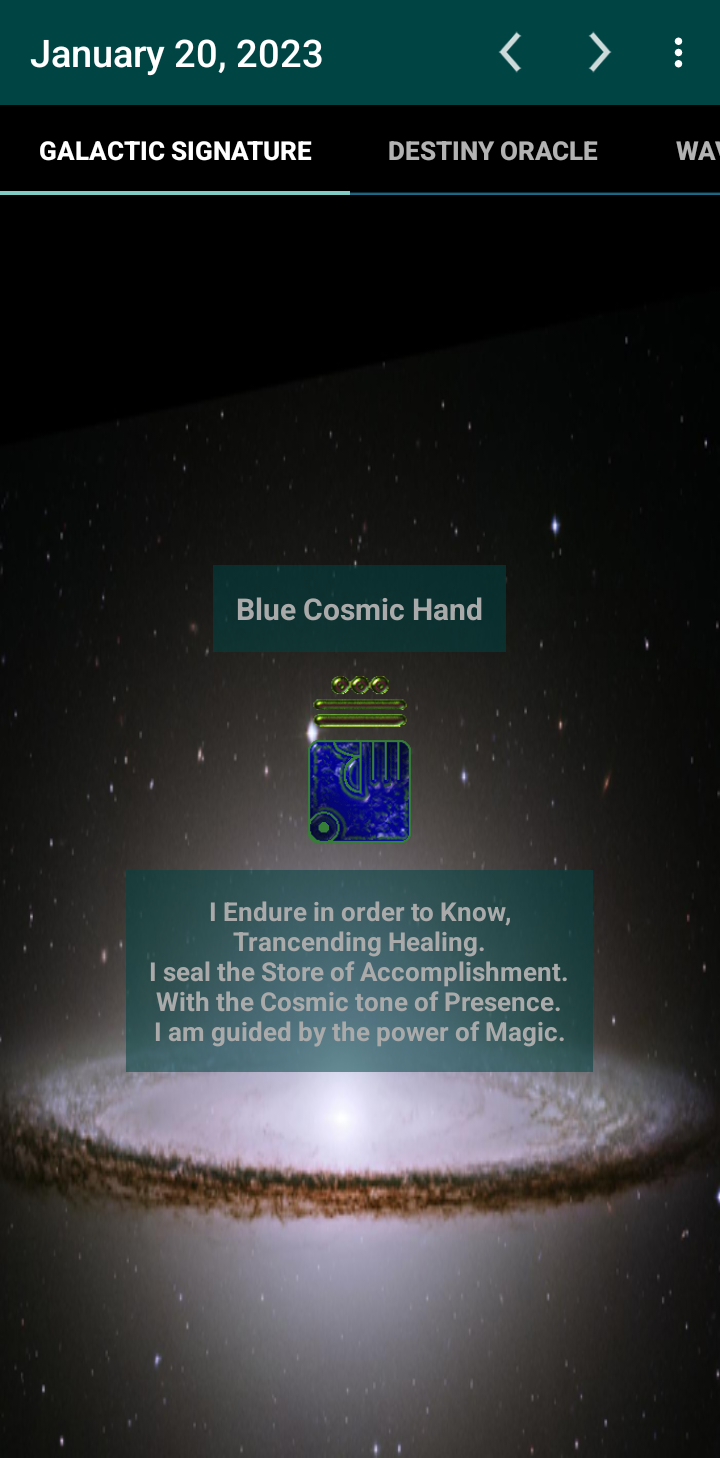Go to the previous day arrow
Screen dimensions: 720x1458
tap(510, 52)
